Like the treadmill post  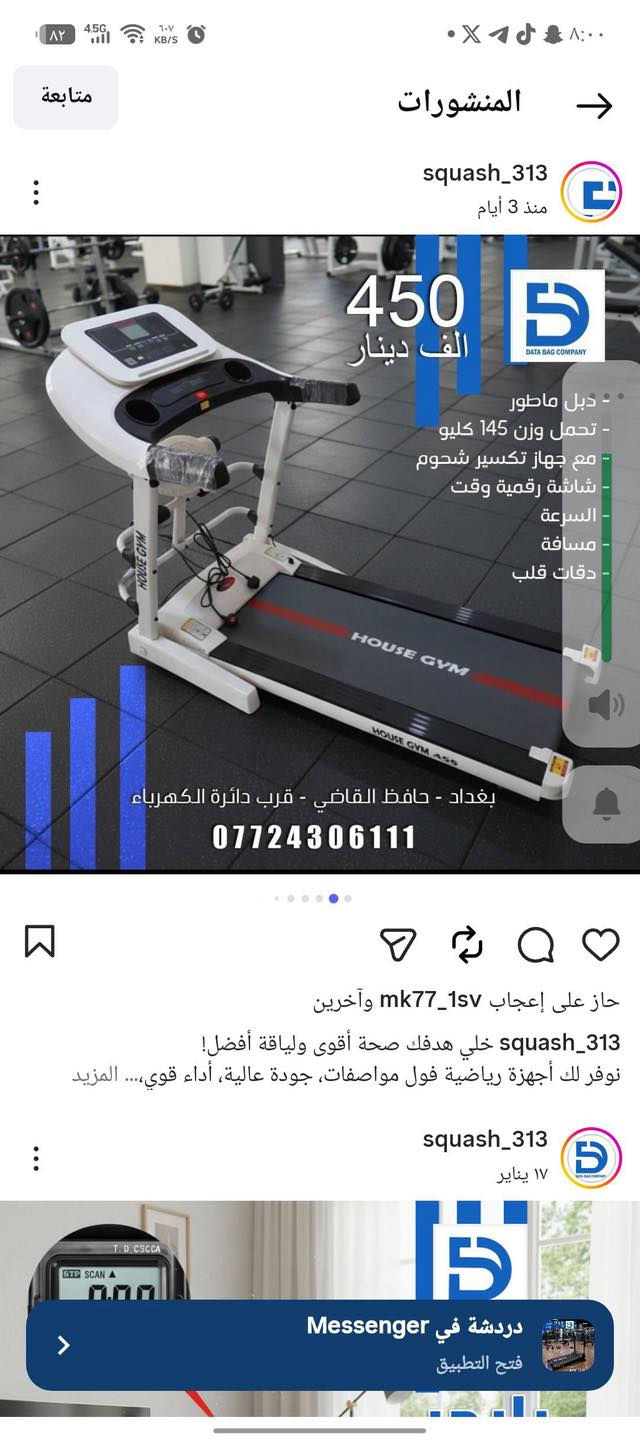click(x=600, y=944)
